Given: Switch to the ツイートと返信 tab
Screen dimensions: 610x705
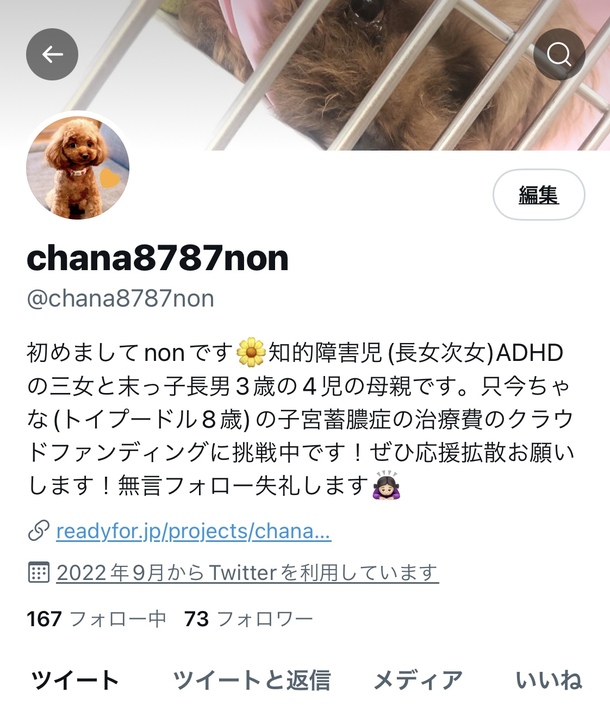Looking at the screenshot, I should (x=251, y=681).
